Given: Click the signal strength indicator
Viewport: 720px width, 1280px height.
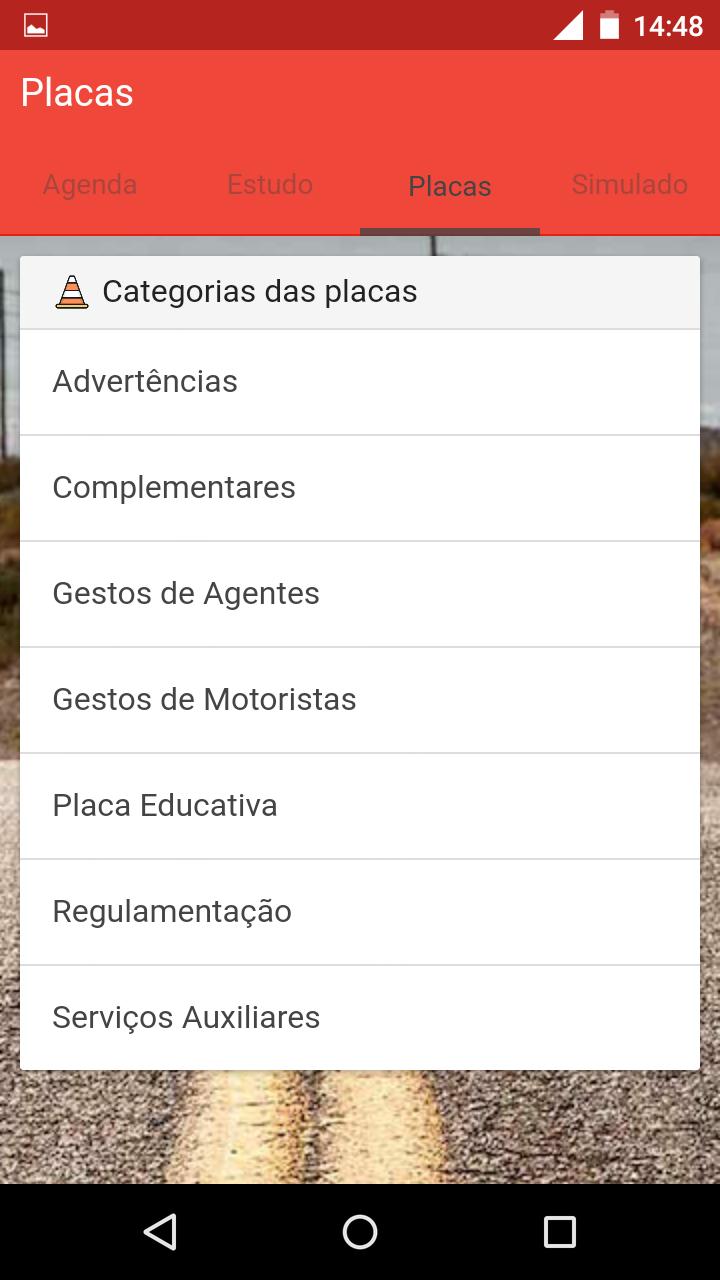Looking at the screenshot, I should (x=566, y=25).
